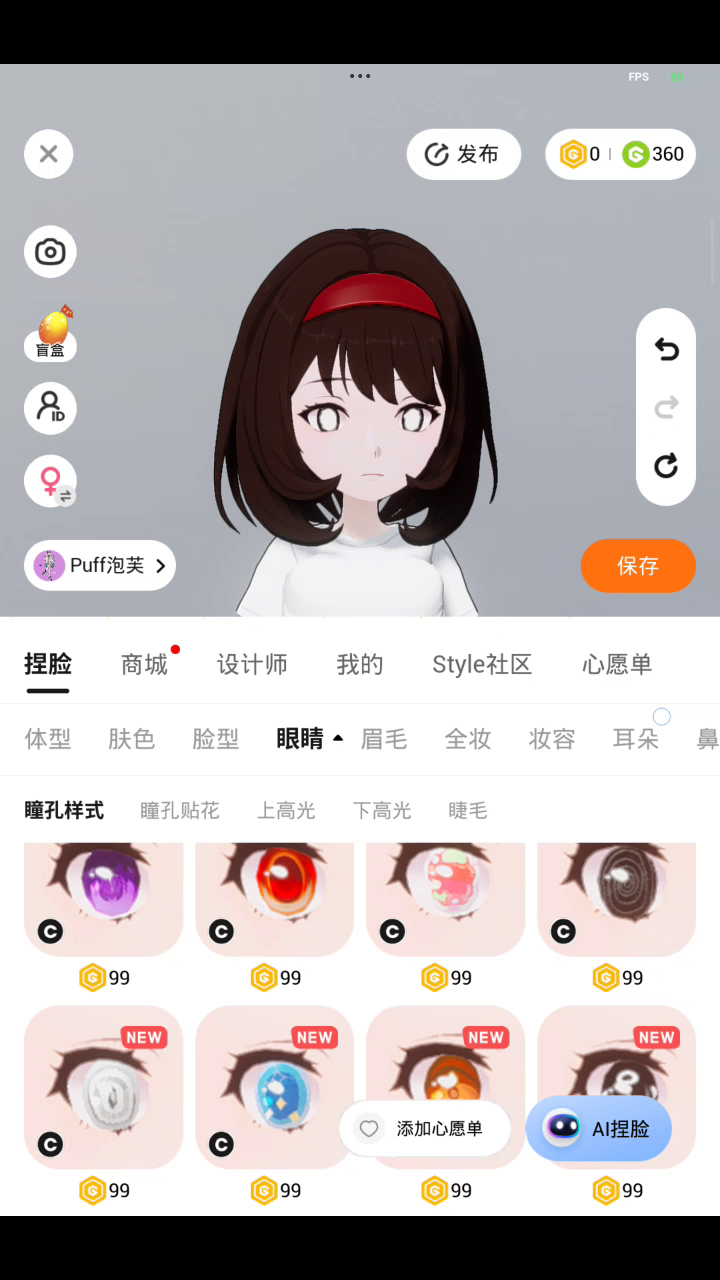Switch to 瞳孔贴花 sub-tab

(x=180, y=810)
